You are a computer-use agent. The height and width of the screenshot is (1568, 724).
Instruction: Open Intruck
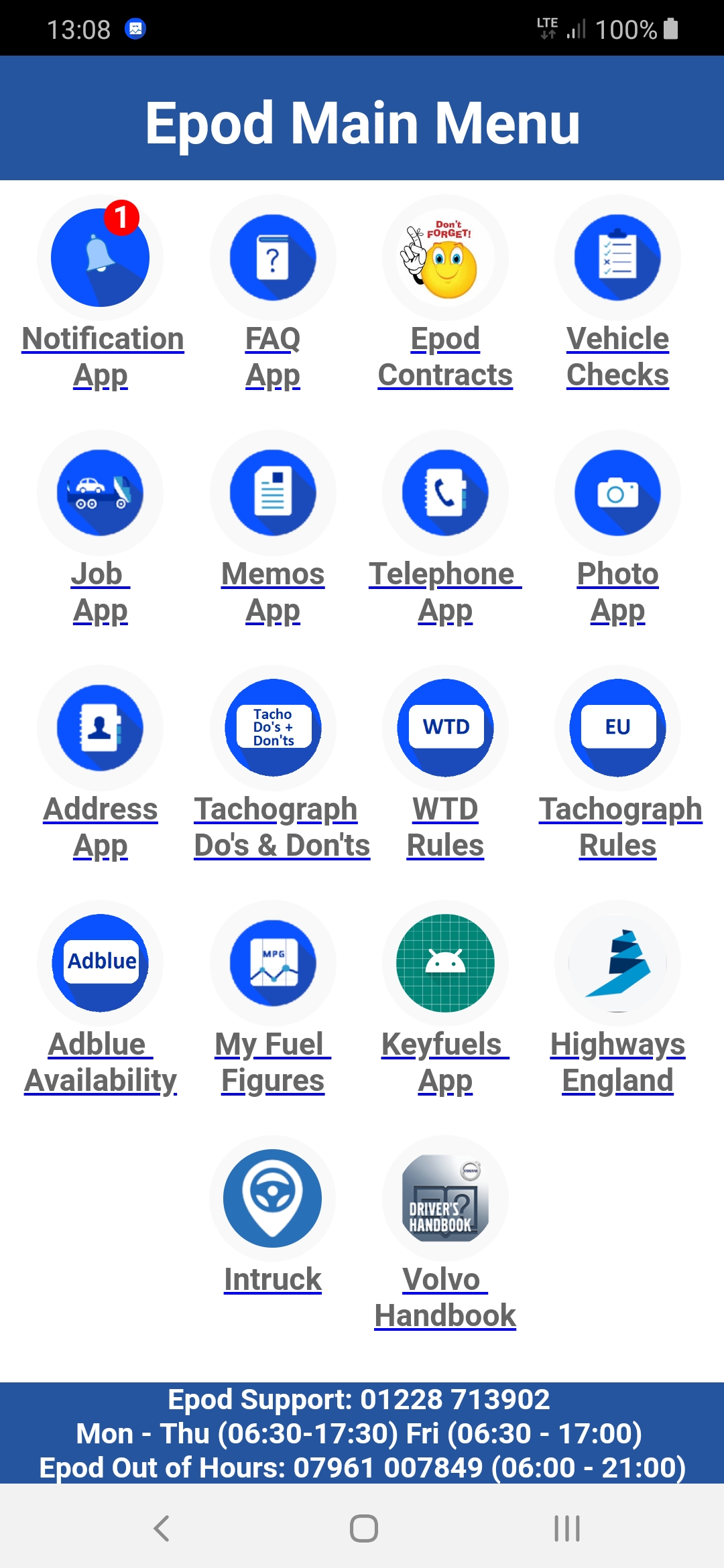(x=273, y=1199)
